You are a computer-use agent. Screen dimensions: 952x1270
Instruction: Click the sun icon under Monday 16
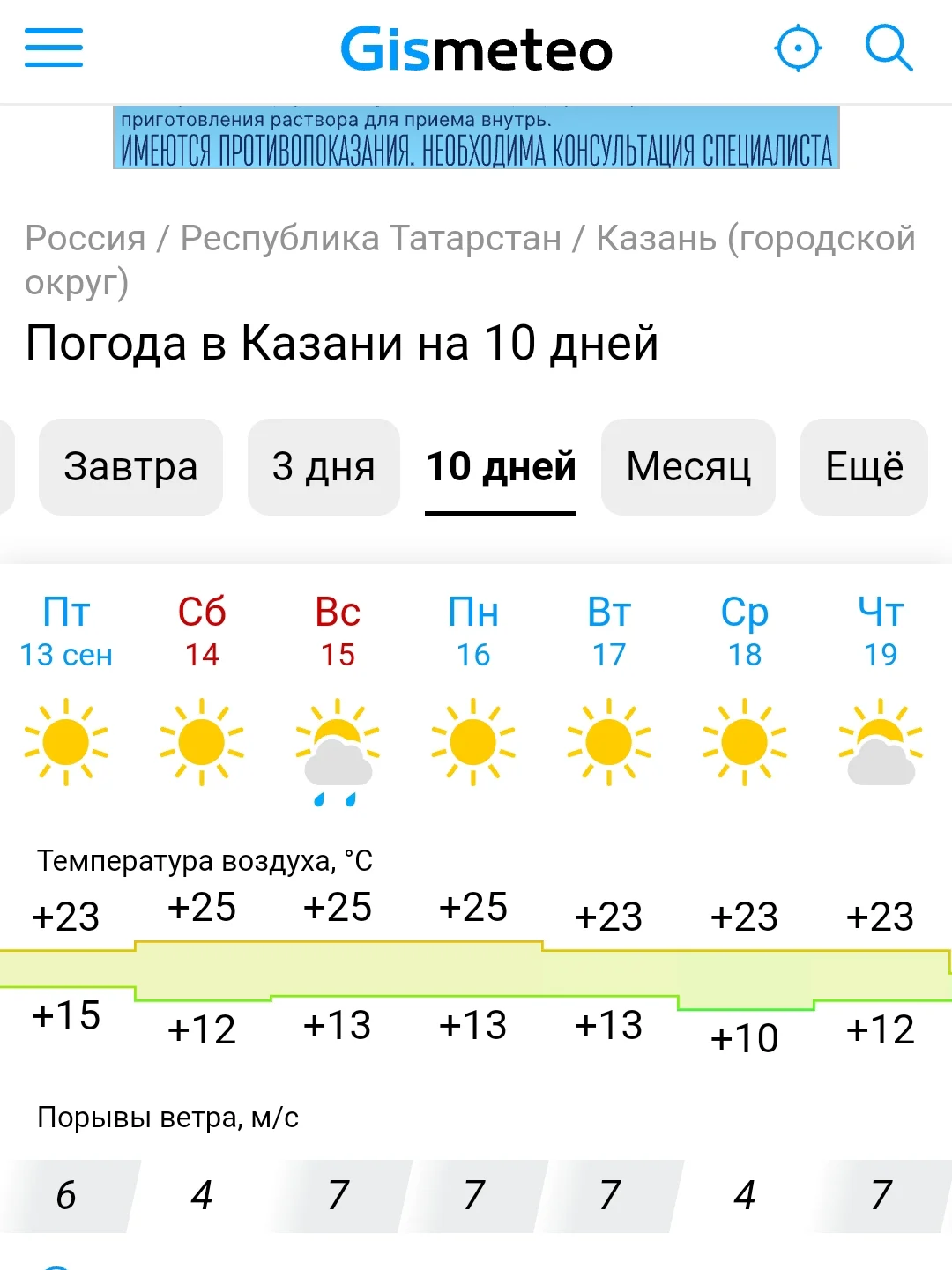coord(473,742)
